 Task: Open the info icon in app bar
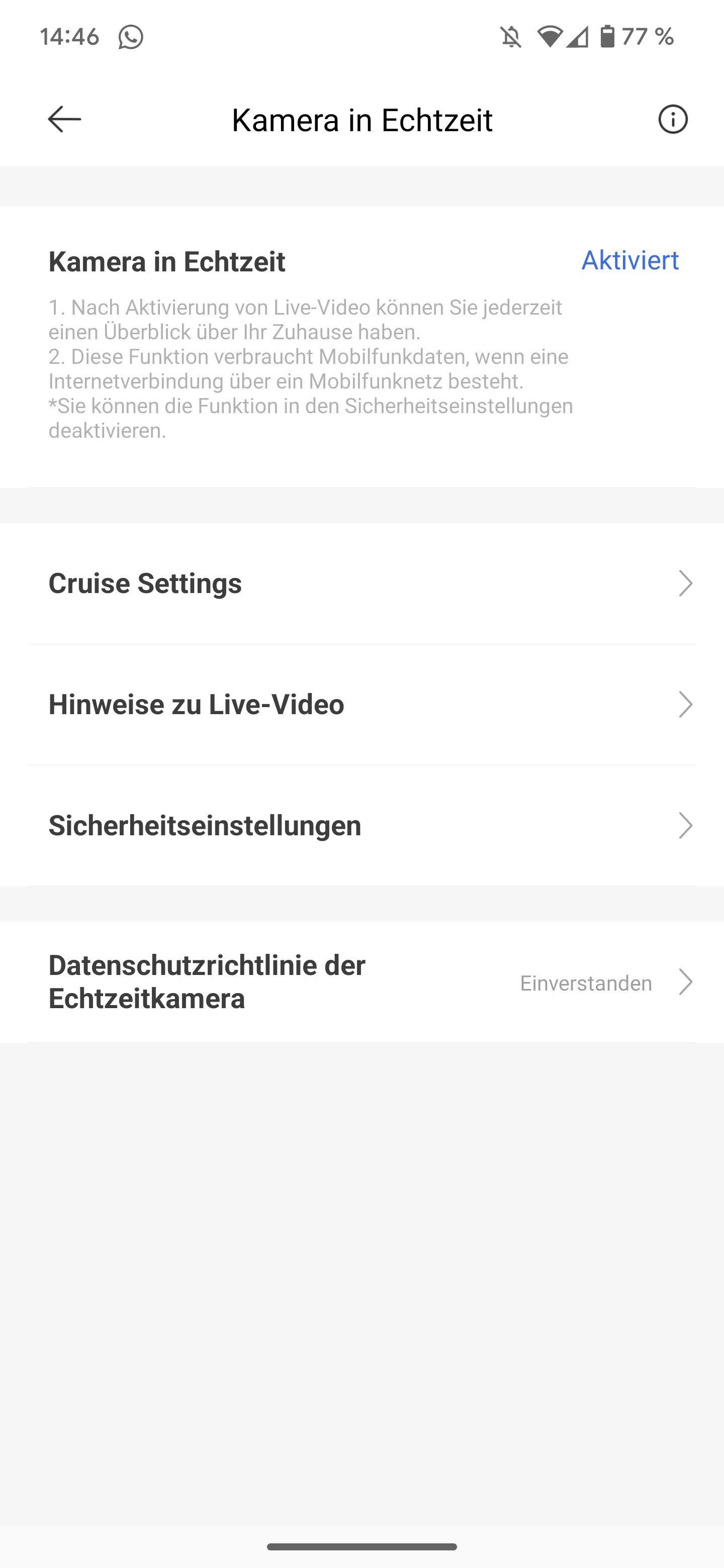tap(673, 119)
